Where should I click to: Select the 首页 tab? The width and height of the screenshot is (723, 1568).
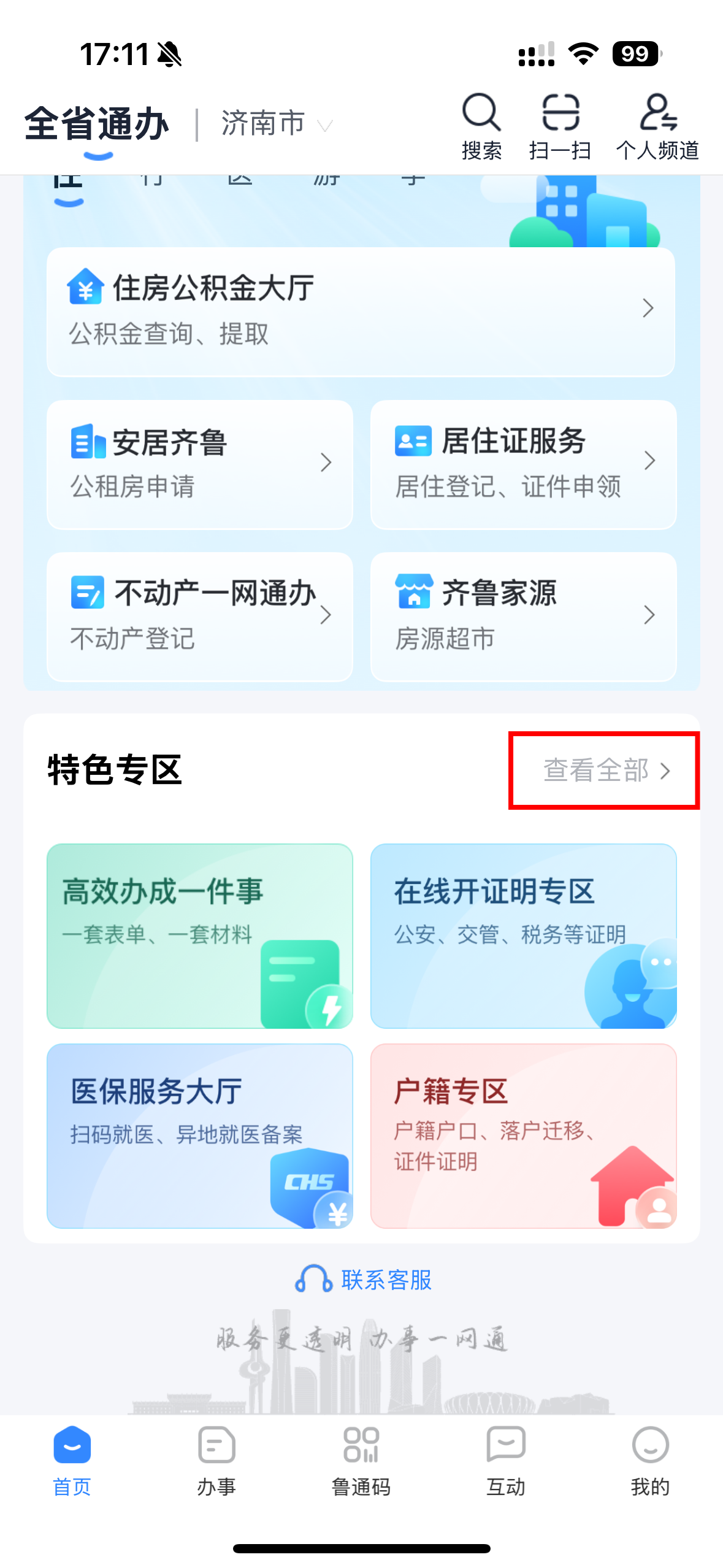click(x=72, y=1461)
